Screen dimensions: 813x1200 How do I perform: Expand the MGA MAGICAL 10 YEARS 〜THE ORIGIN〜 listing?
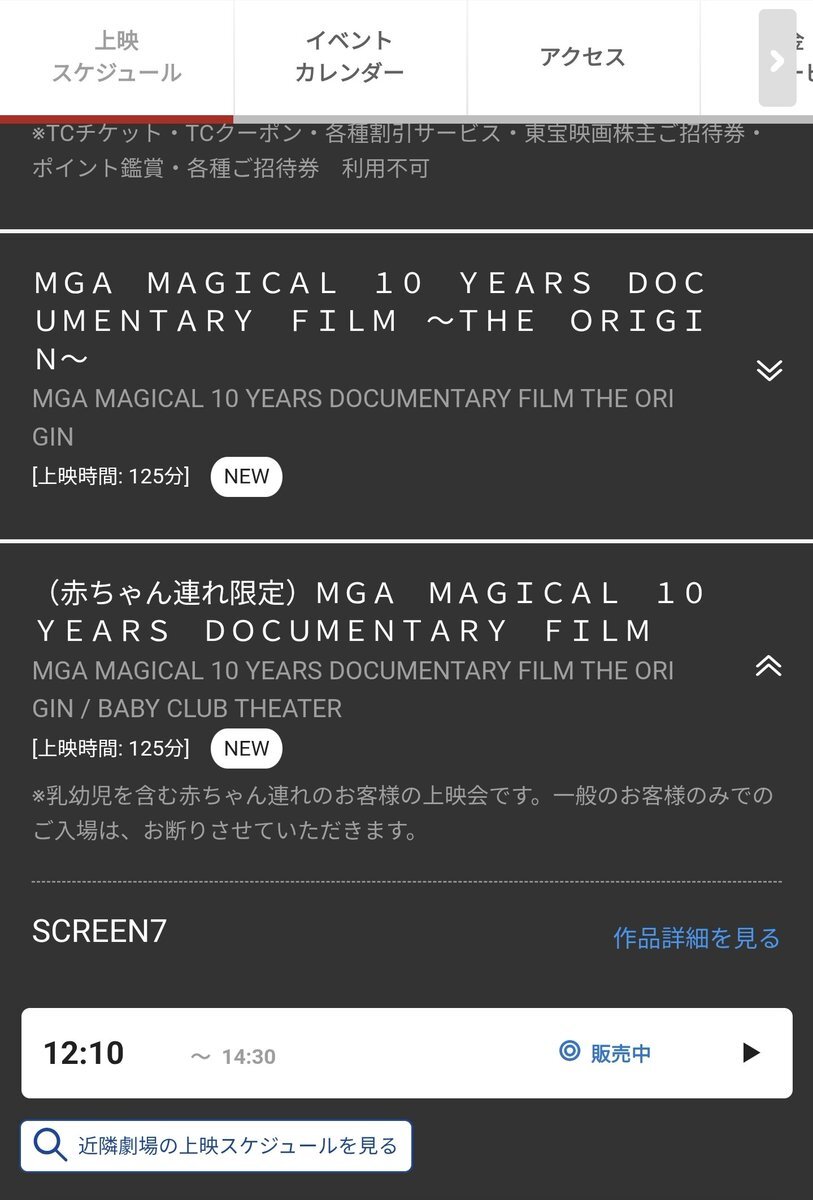click(x=768, y=370)
